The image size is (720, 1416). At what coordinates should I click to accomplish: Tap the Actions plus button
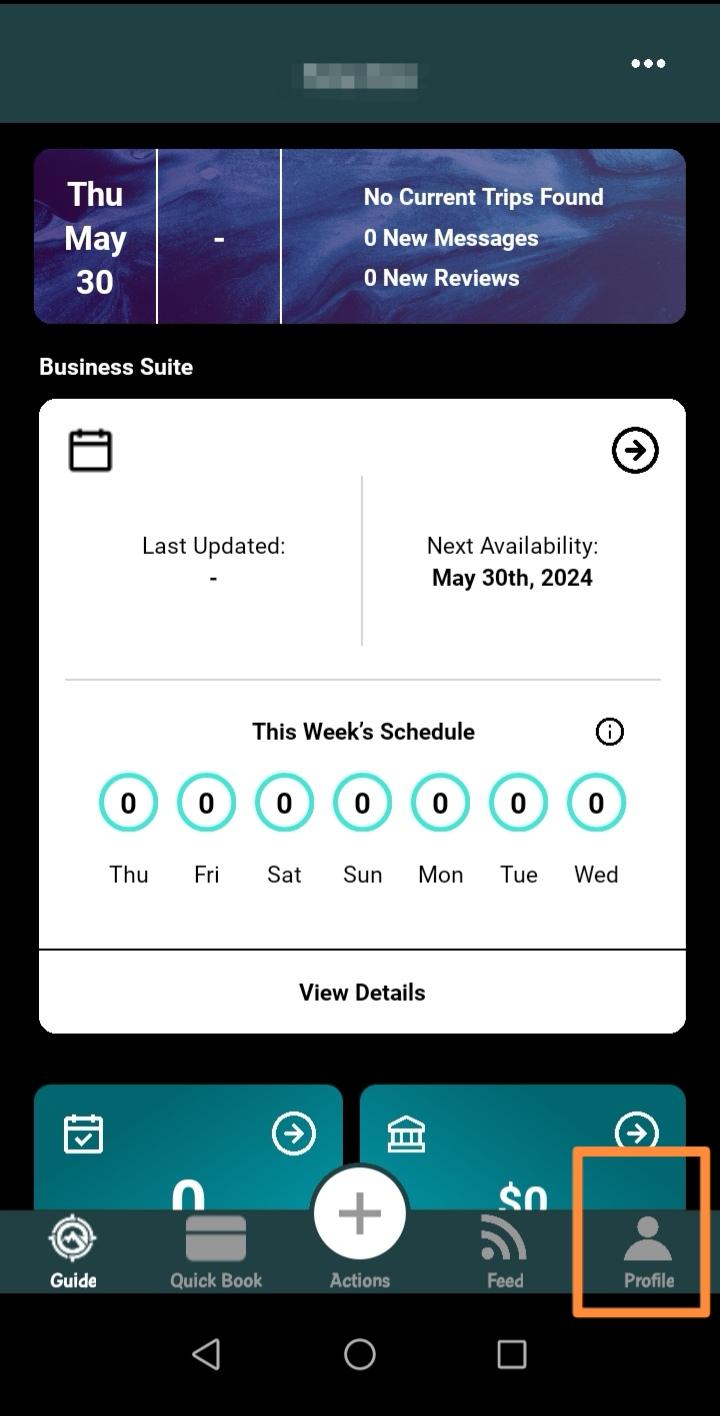point(359,1212)
